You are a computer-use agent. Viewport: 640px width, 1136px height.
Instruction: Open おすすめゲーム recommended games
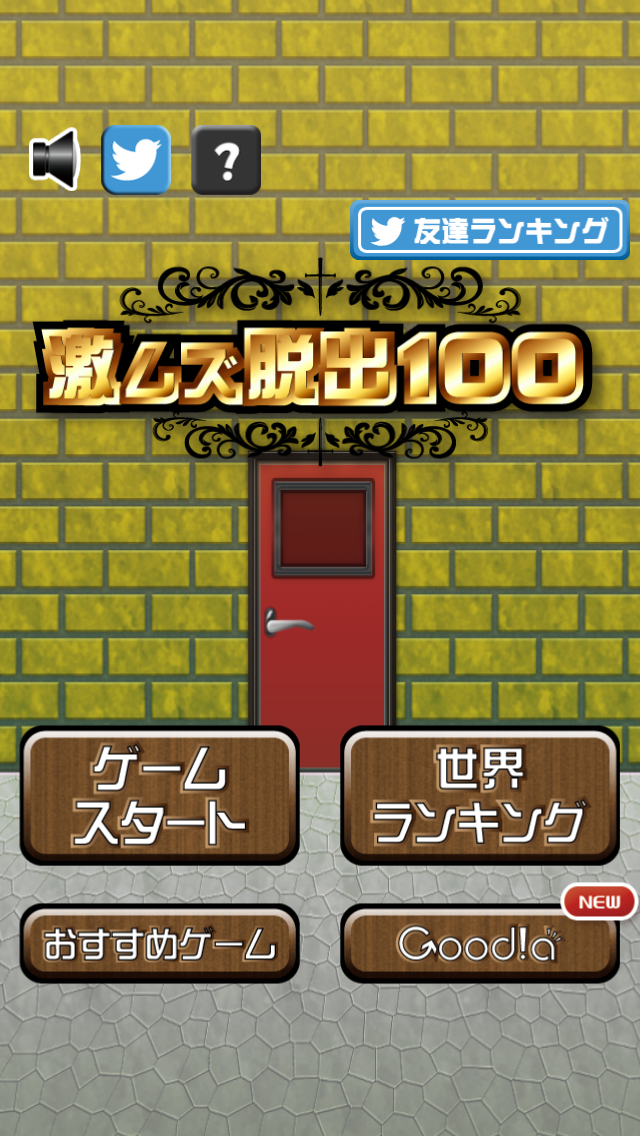click(160, 943)
